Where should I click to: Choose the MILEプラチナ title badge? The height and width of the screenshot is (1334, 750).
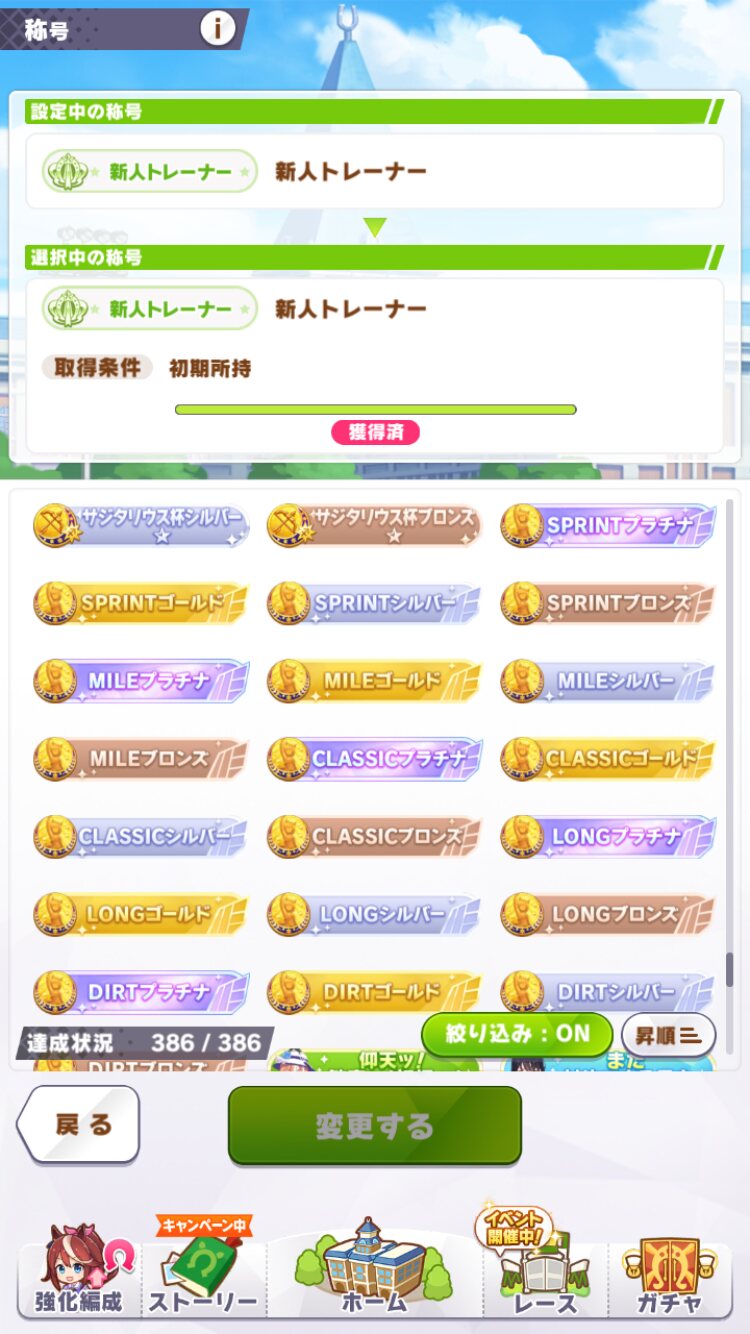(x=141, y=681)
